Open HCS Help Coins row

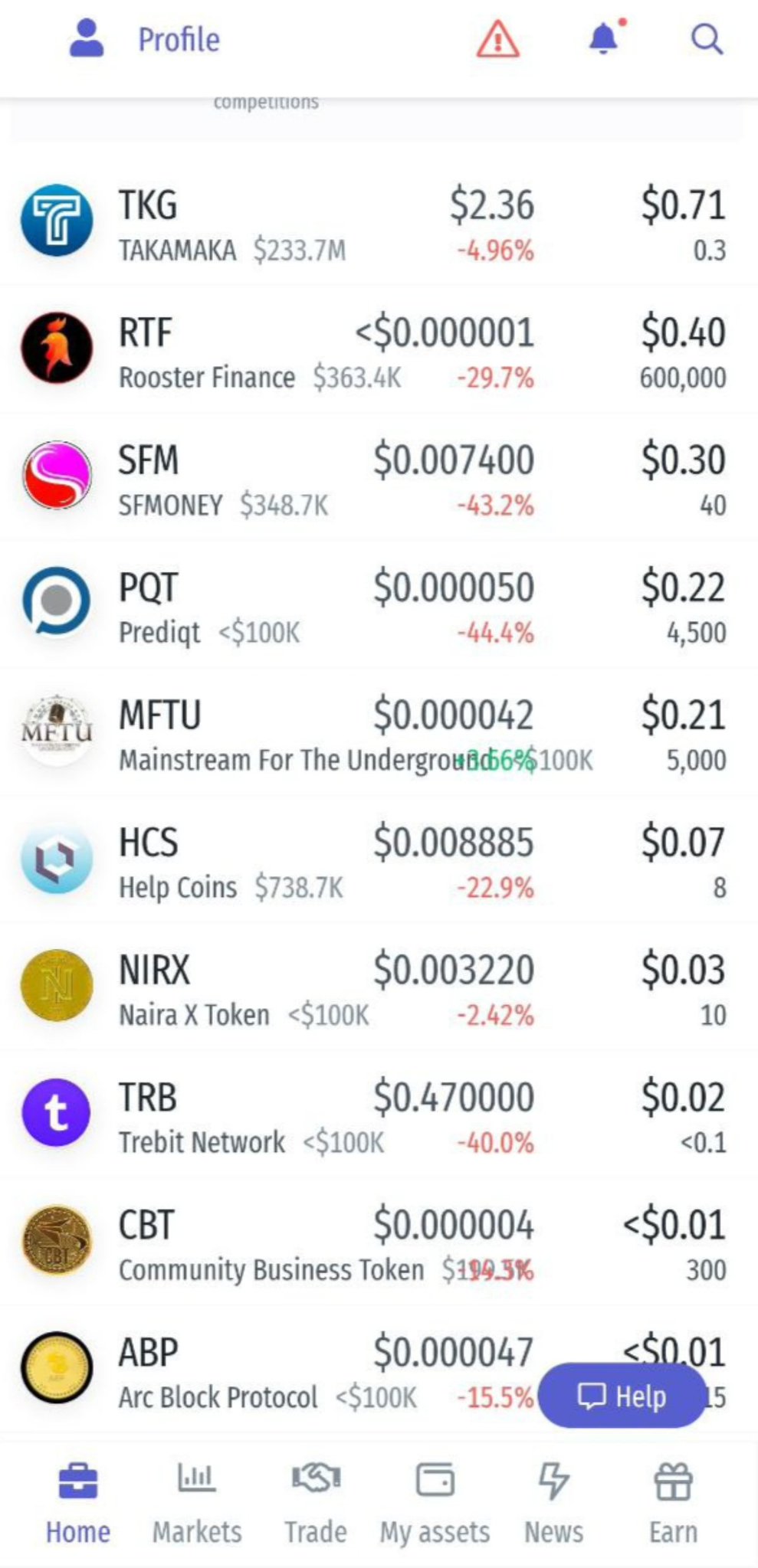click(376, 863)
